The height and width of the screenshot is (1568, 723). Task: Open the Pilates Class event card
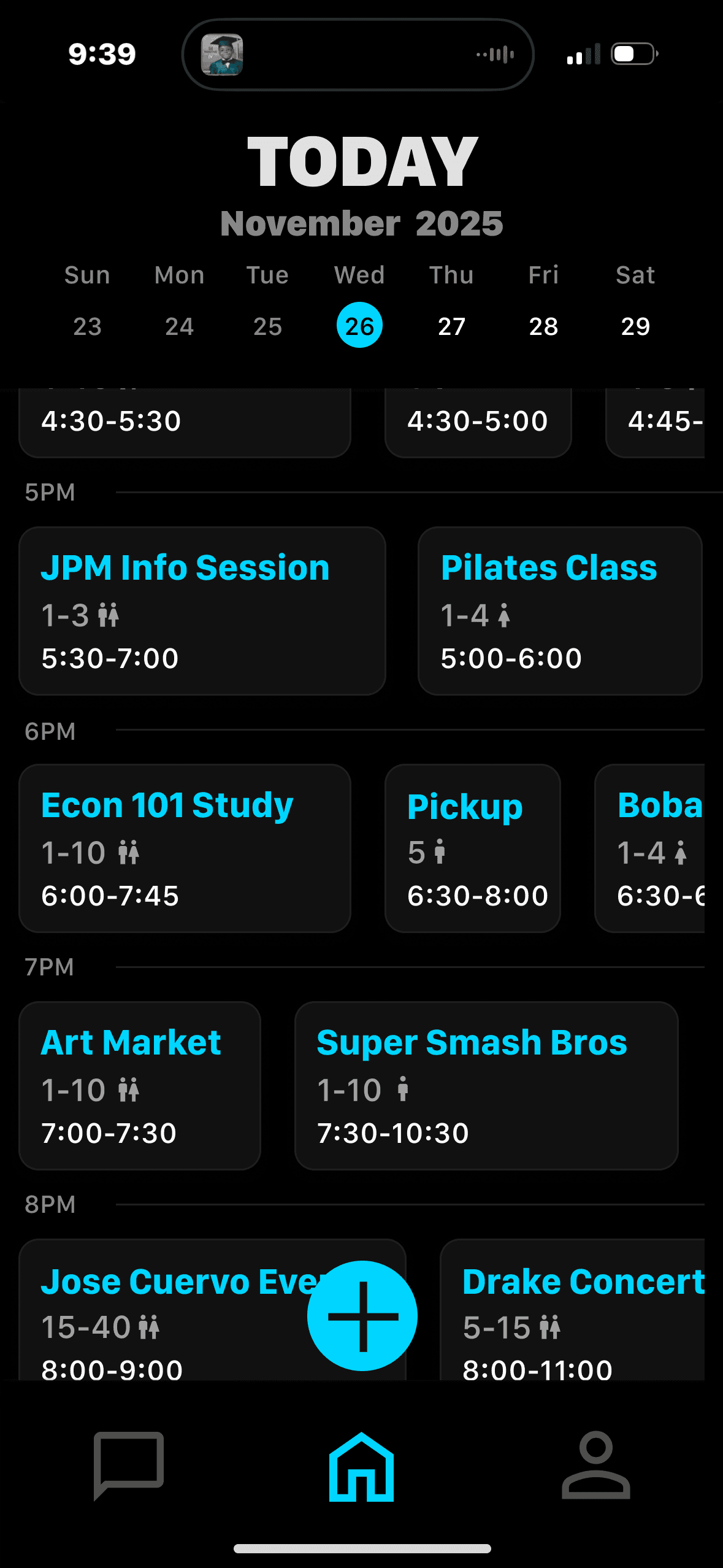[559, 610]
